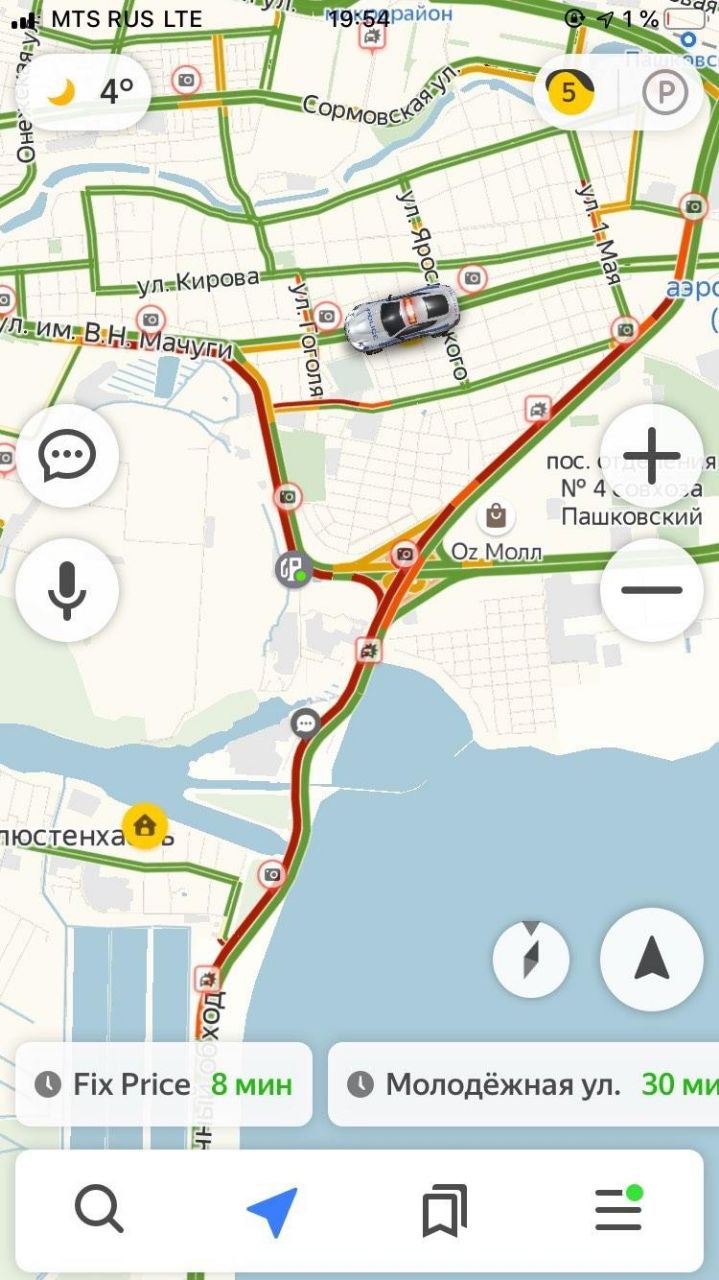Select Молодёжная ул. route suggestion

point(524,1085)
